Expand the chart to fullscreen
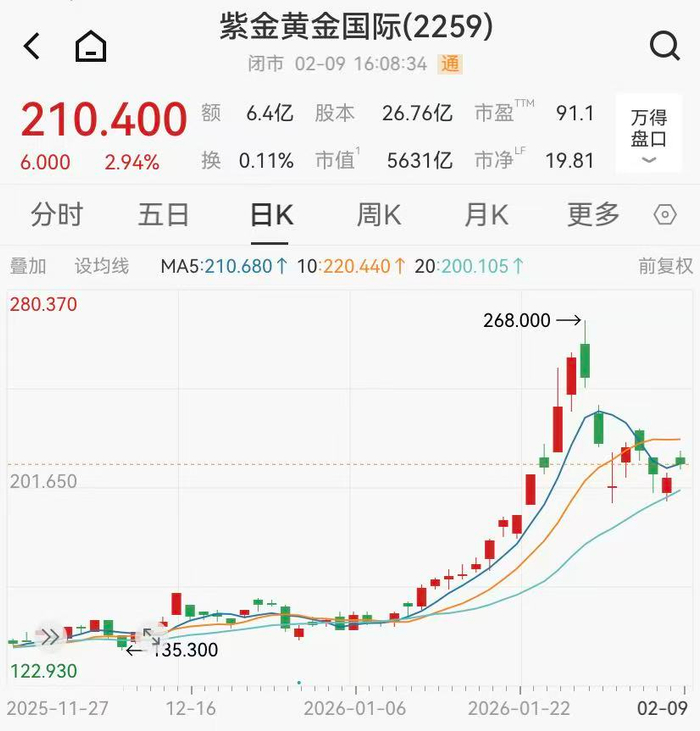The height and width of the screenshot is (731, 700). [151, 636]
